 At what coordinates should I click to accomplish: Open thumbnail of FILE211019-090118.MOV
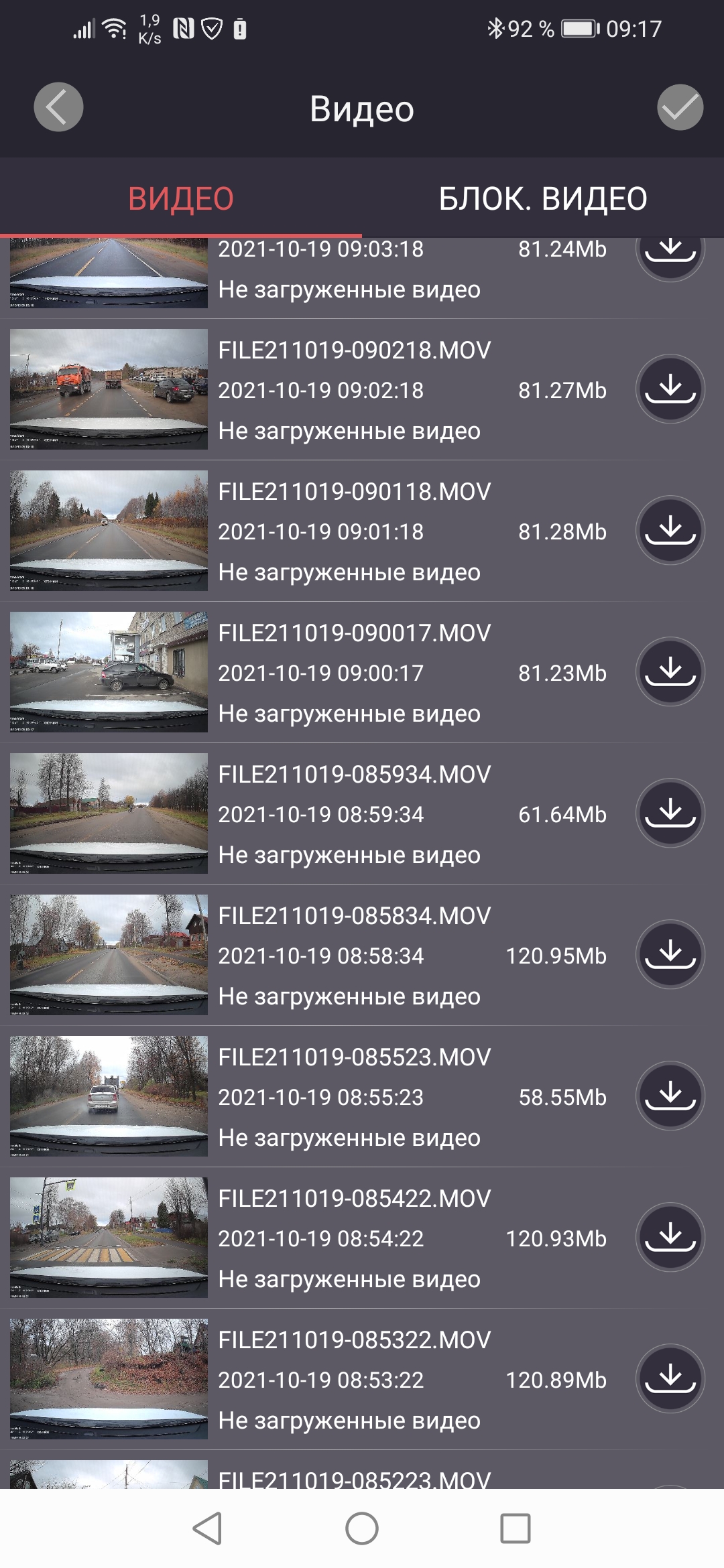pyautogui.click(x=109, y=530)
